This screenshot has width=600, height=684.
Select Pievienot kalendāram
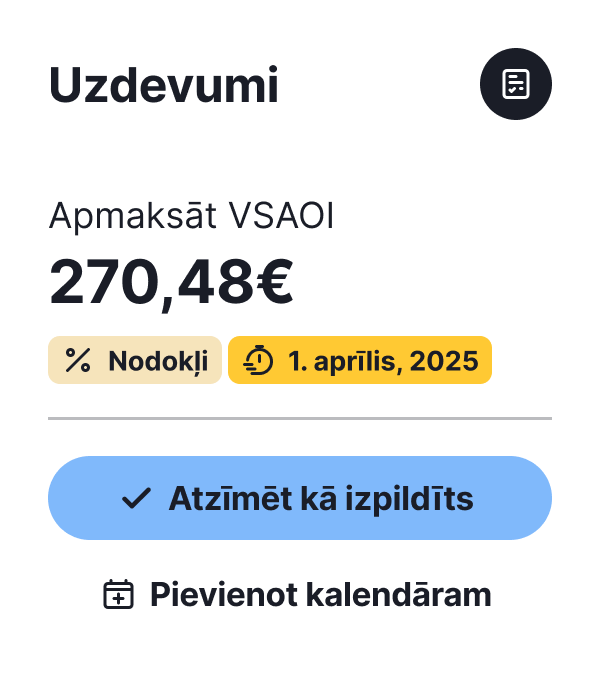tap(299, 594)
